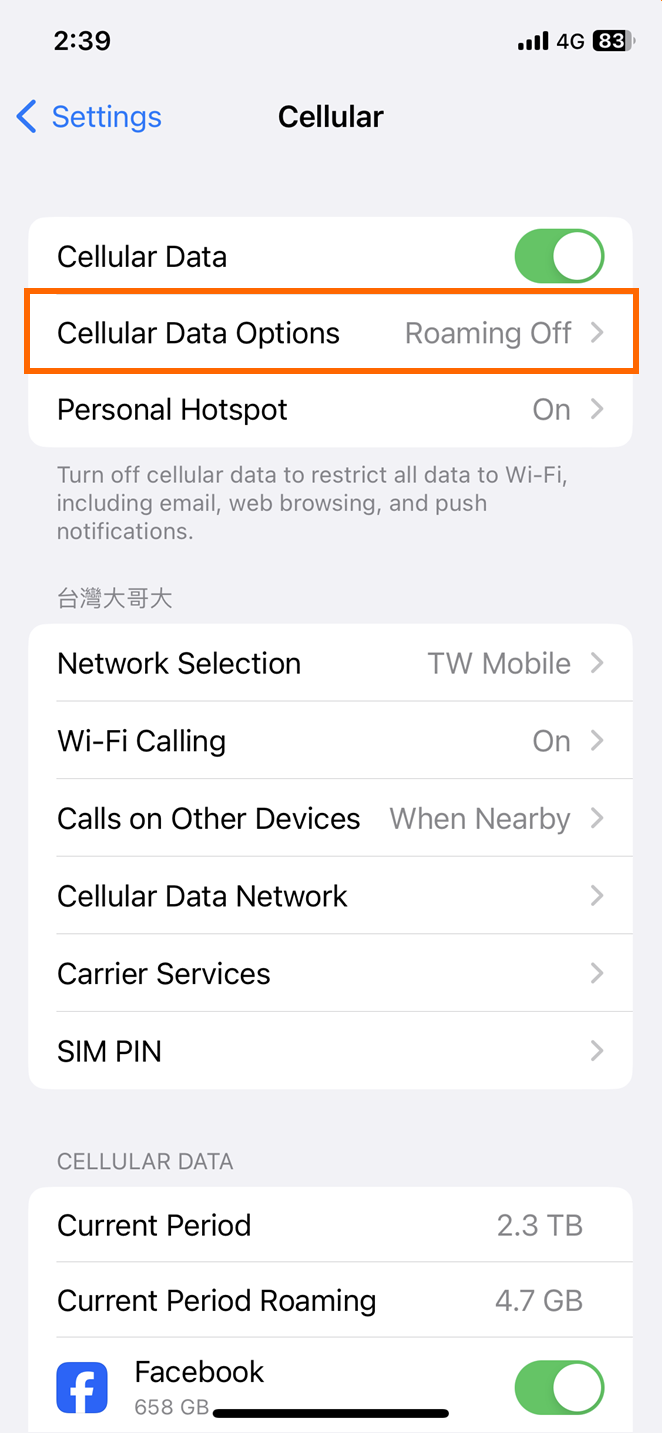
Task: Open SIM PIN settings
Action: pos(331,1051)
